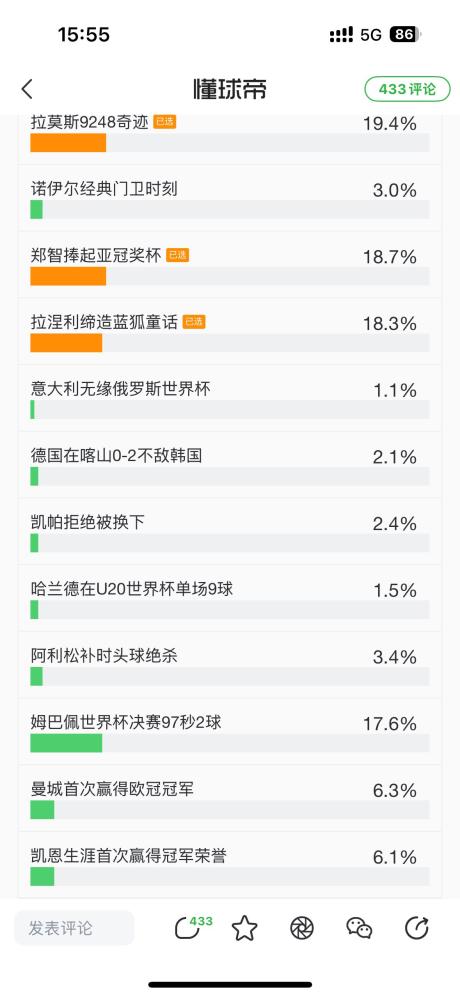Open the 433 评论 comments button
The width and height of the screenshot is (460, 997).
pyautogui.click(x=407, y=89)
